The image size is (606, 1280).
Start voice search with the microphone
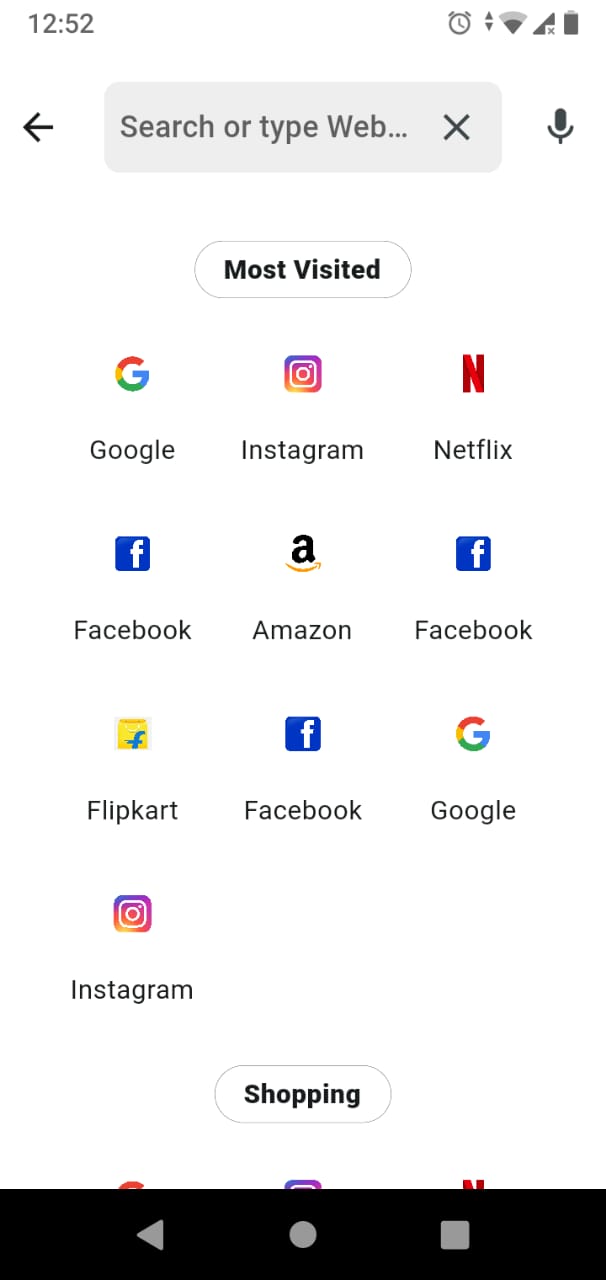[560, 127]
